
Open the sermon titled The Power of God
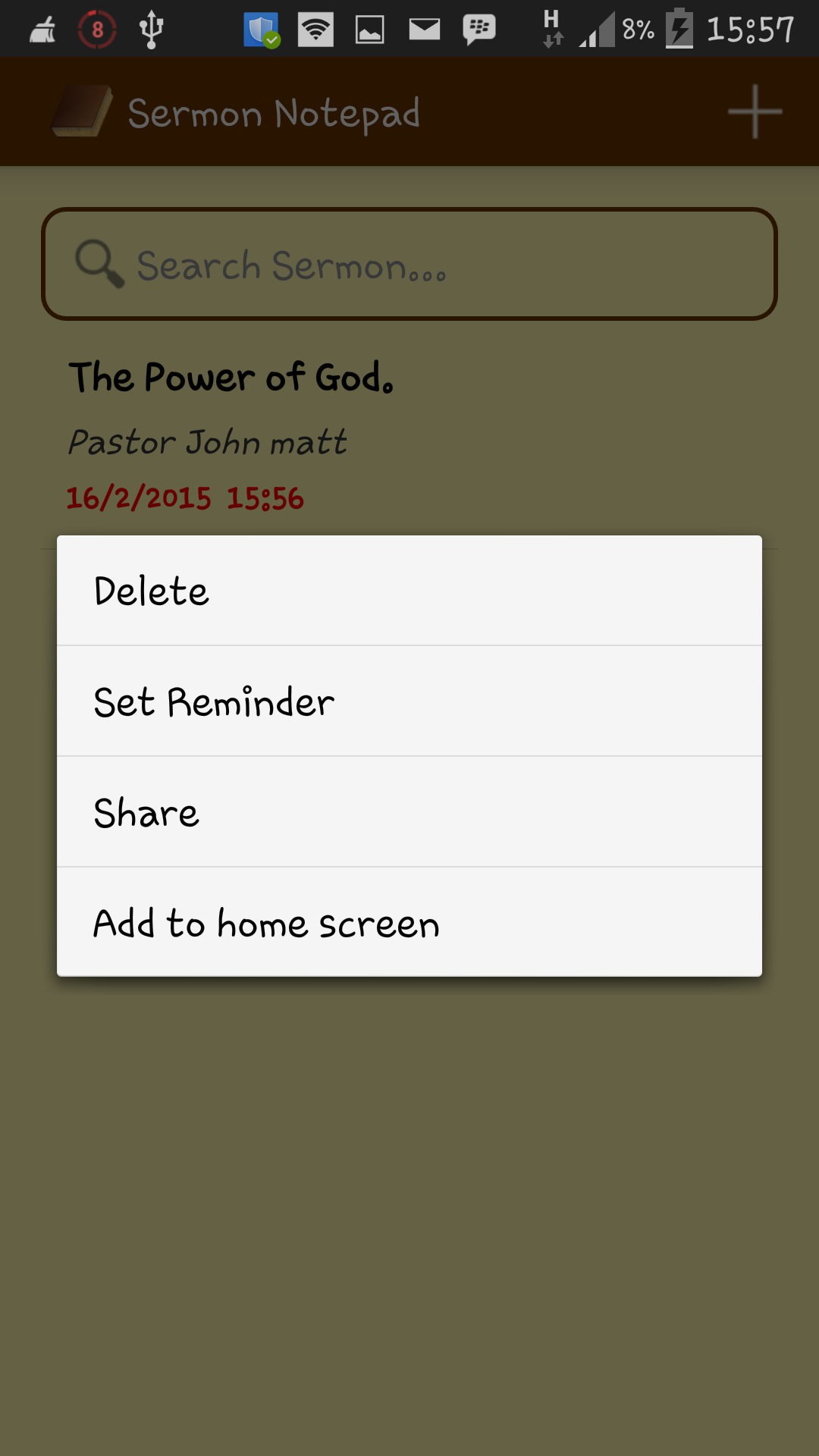point(232,377)
